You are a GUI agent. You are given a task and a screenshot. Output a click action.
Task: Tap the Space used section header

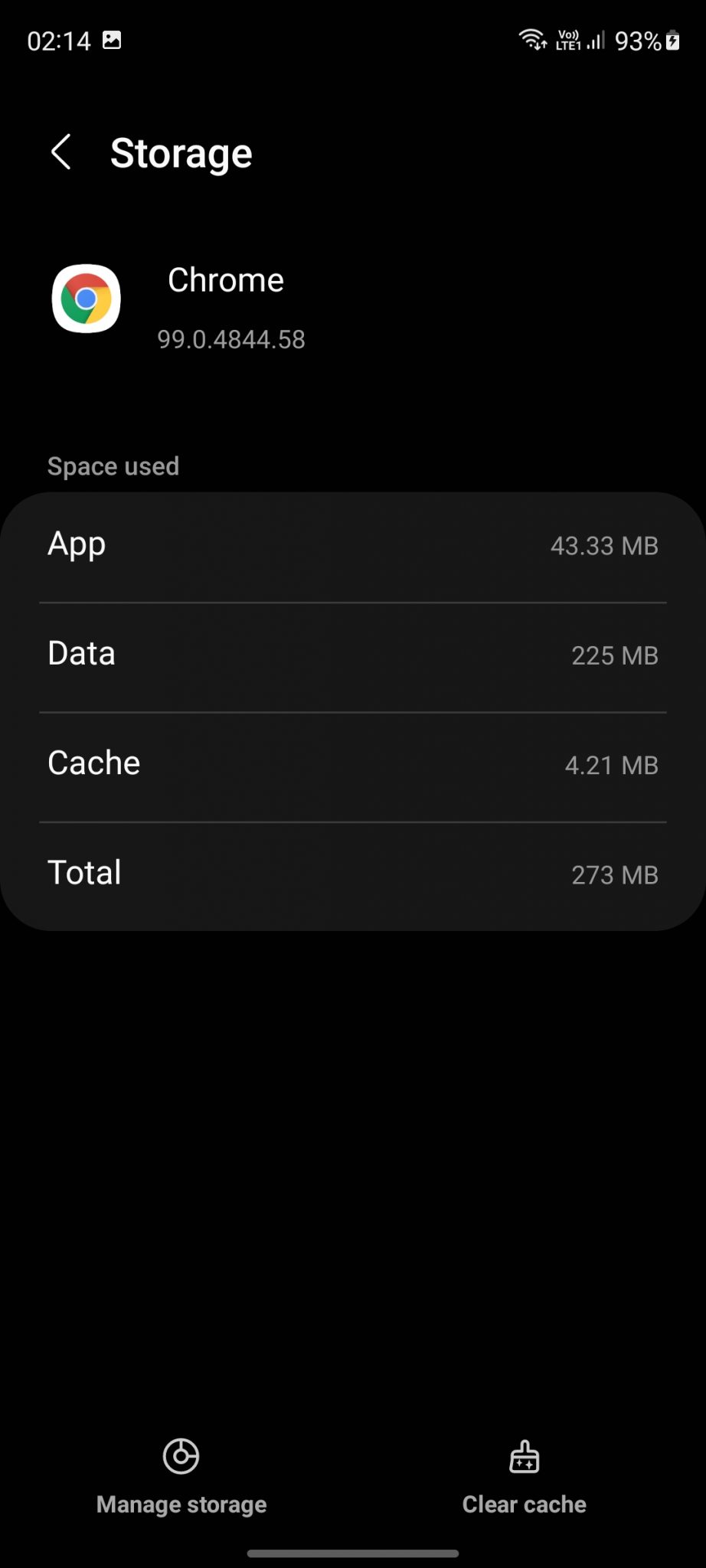coord(113,465)
